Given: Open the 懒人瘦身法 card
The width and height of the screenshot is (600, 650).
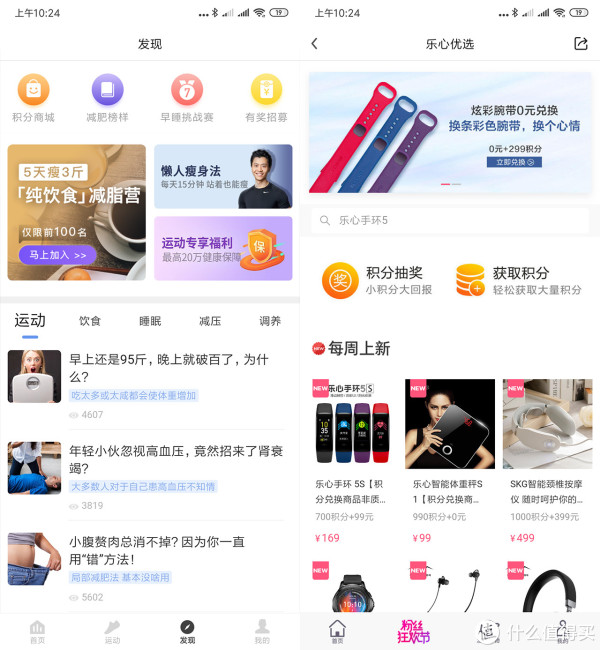Looking at the screenshot, I should (223, 176).
